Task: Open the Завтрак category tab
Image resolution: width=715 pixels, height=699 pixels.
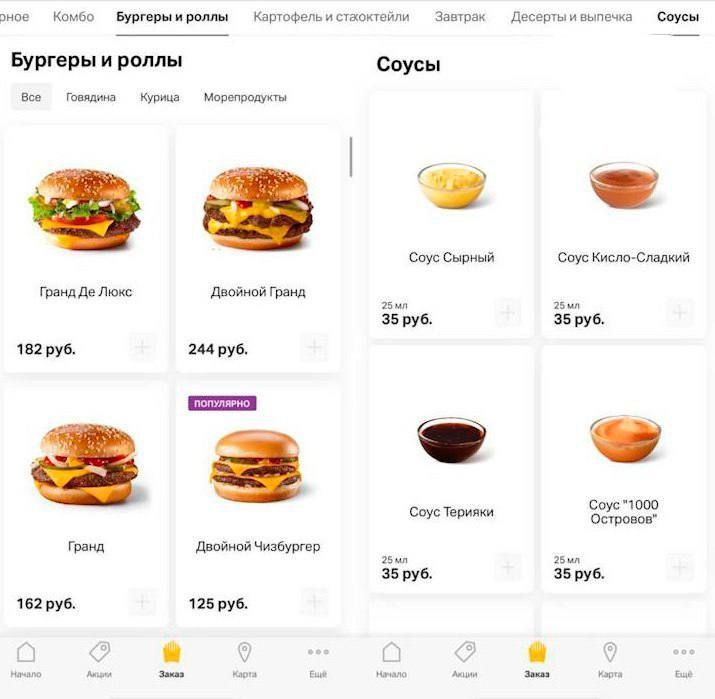Action: point(460,17)
